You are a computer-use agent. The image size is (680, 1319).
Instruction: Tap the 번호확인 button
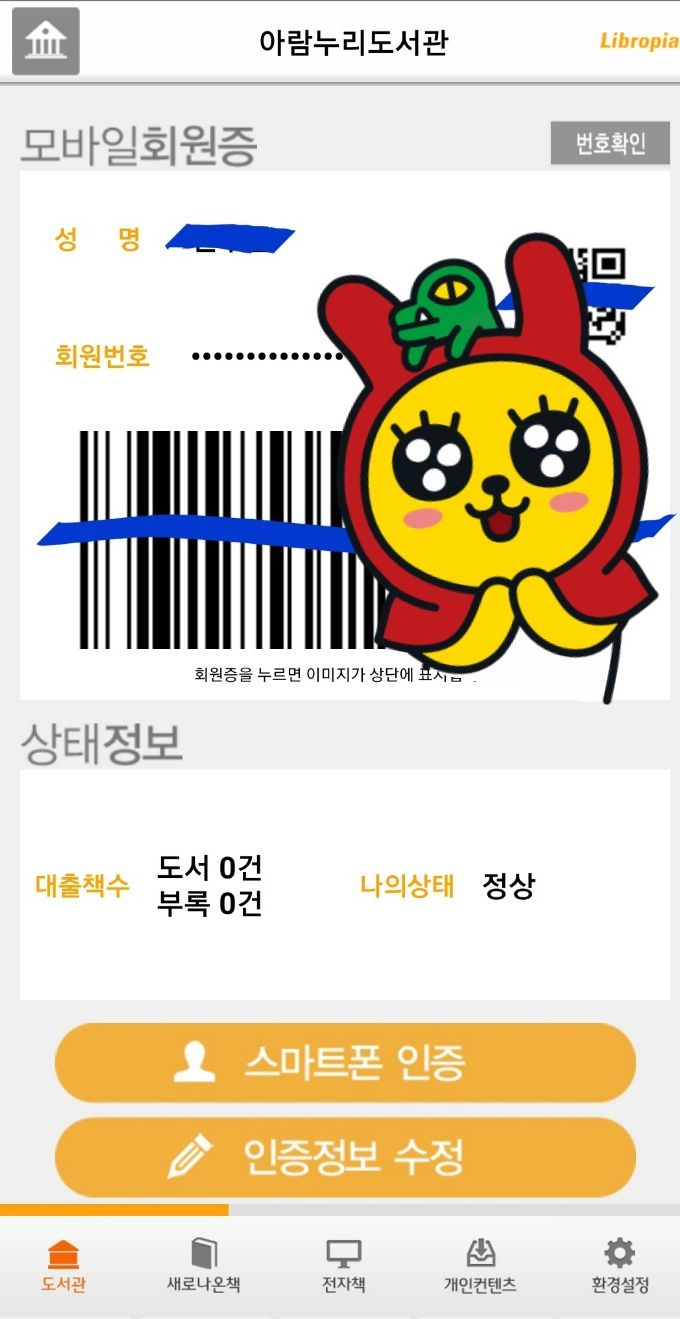610,143
